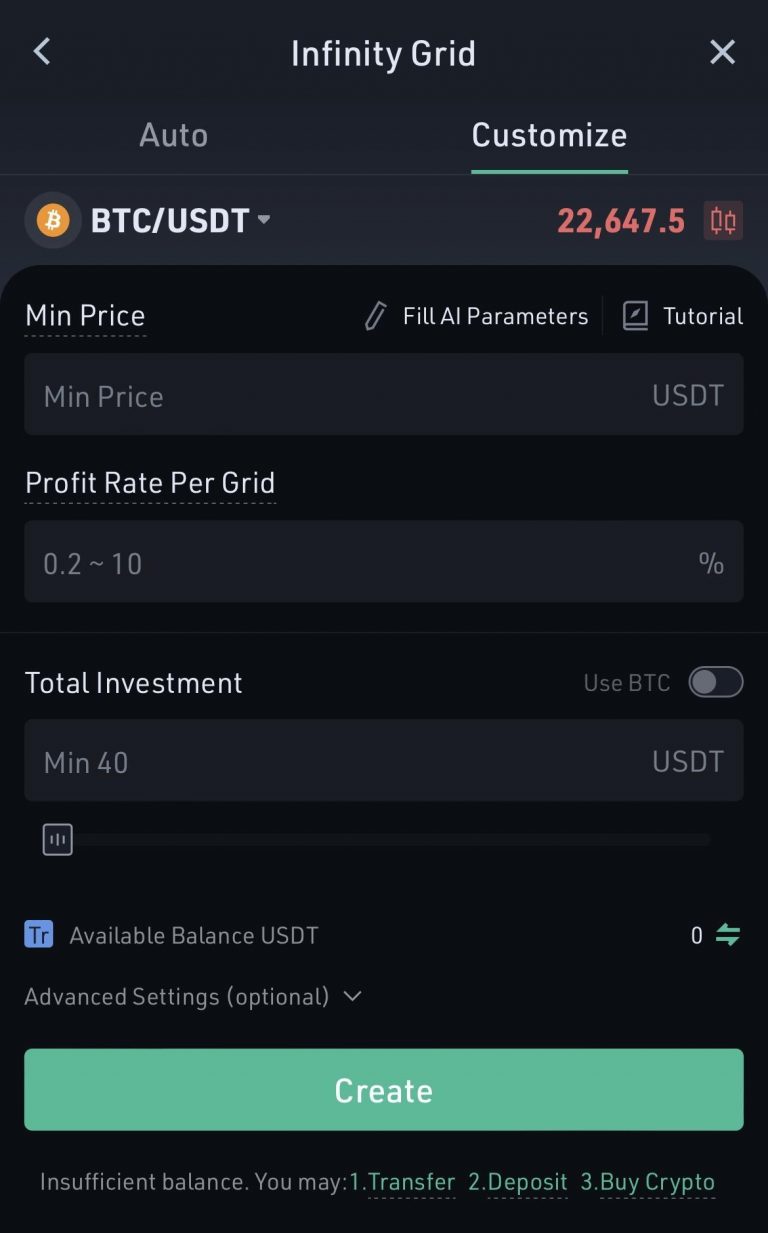Click the pencil icon for Fill AI Parameters
The image size is (768, 1233).
(374, 315)
